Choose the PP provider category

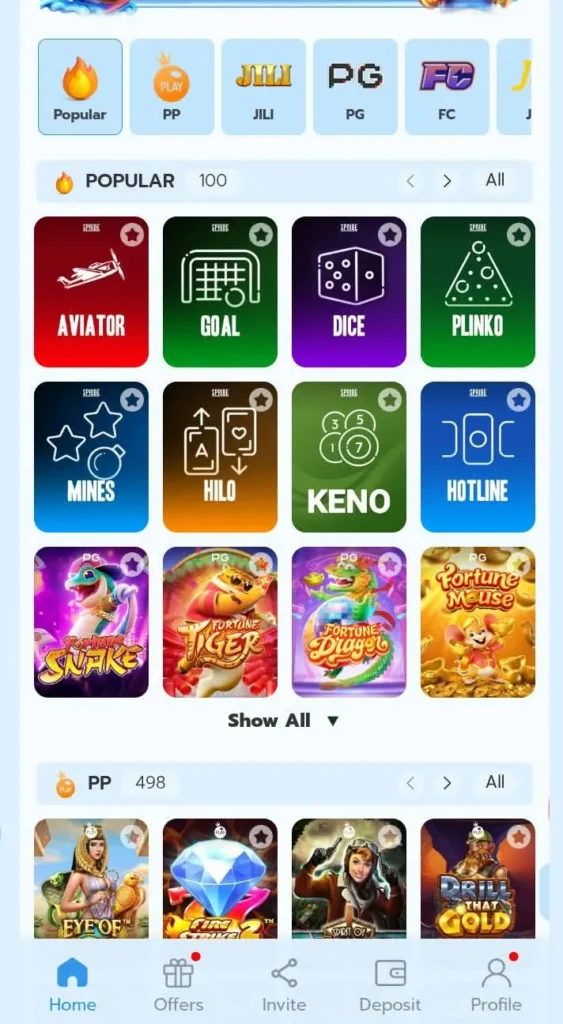coord(172,87)
